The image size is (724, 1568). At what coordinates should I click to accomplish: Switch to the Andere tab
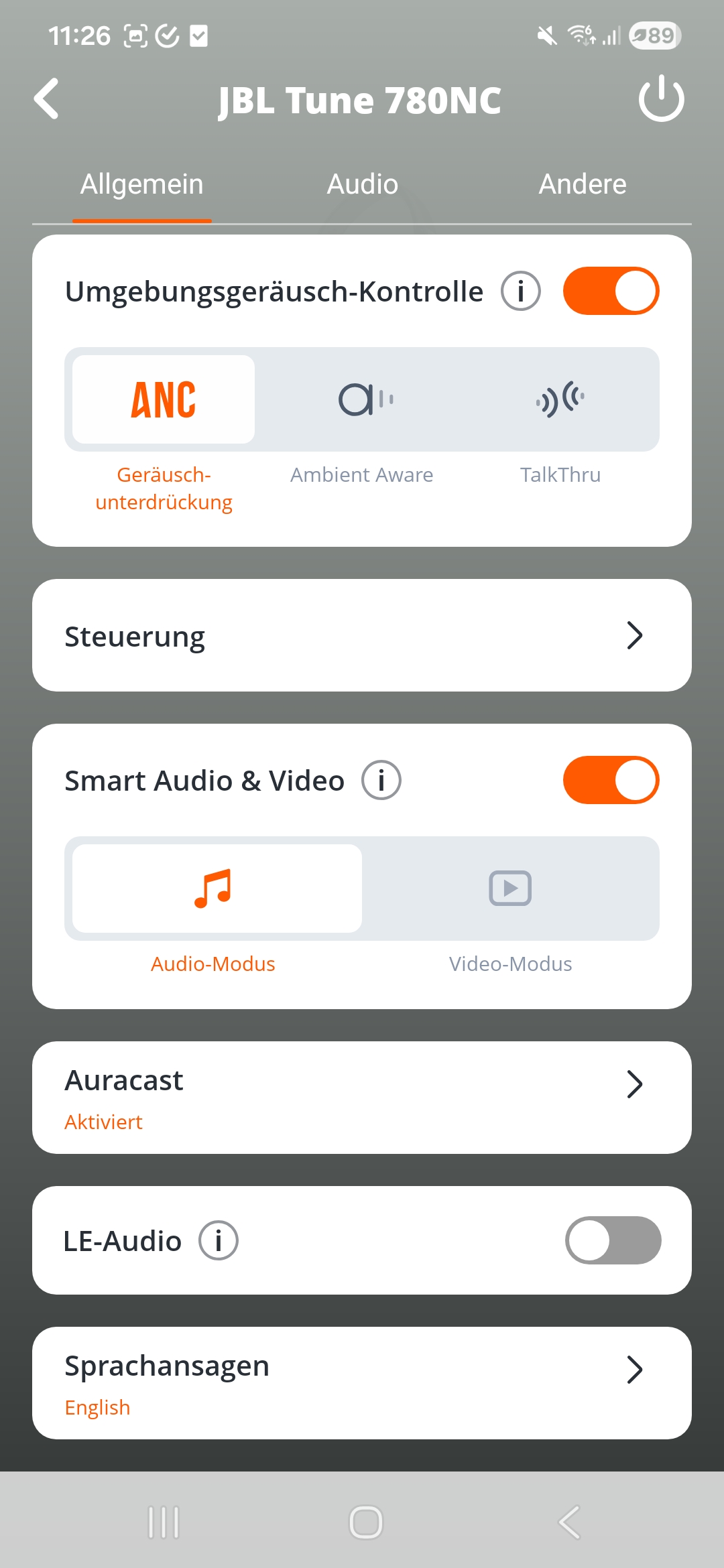coord(582,184)
